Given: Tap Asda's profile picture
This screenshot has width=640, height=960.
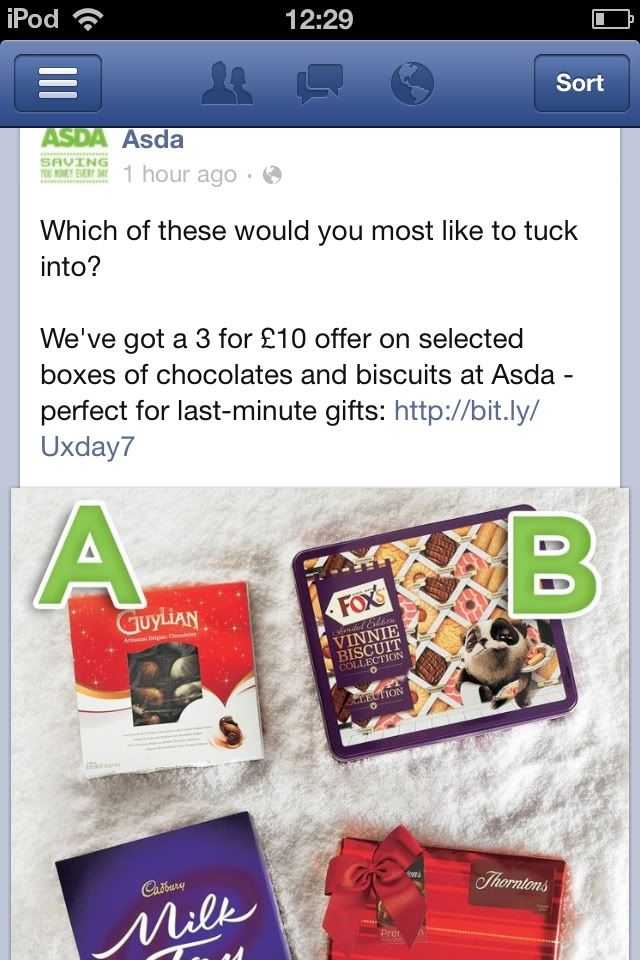Looking at the screenshot, I should point(74,155).
